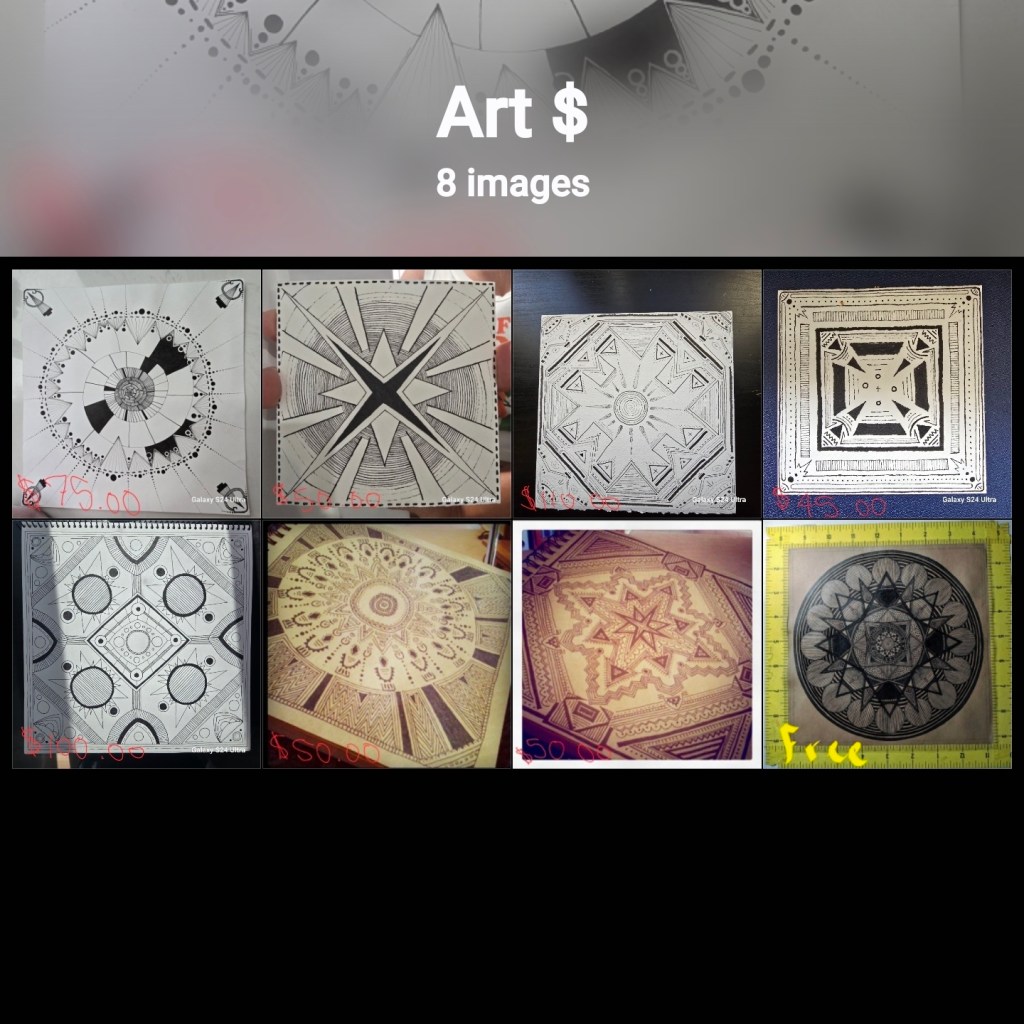
Task: Open the mandala on yellow ruler marked Free
Action: 887,644
